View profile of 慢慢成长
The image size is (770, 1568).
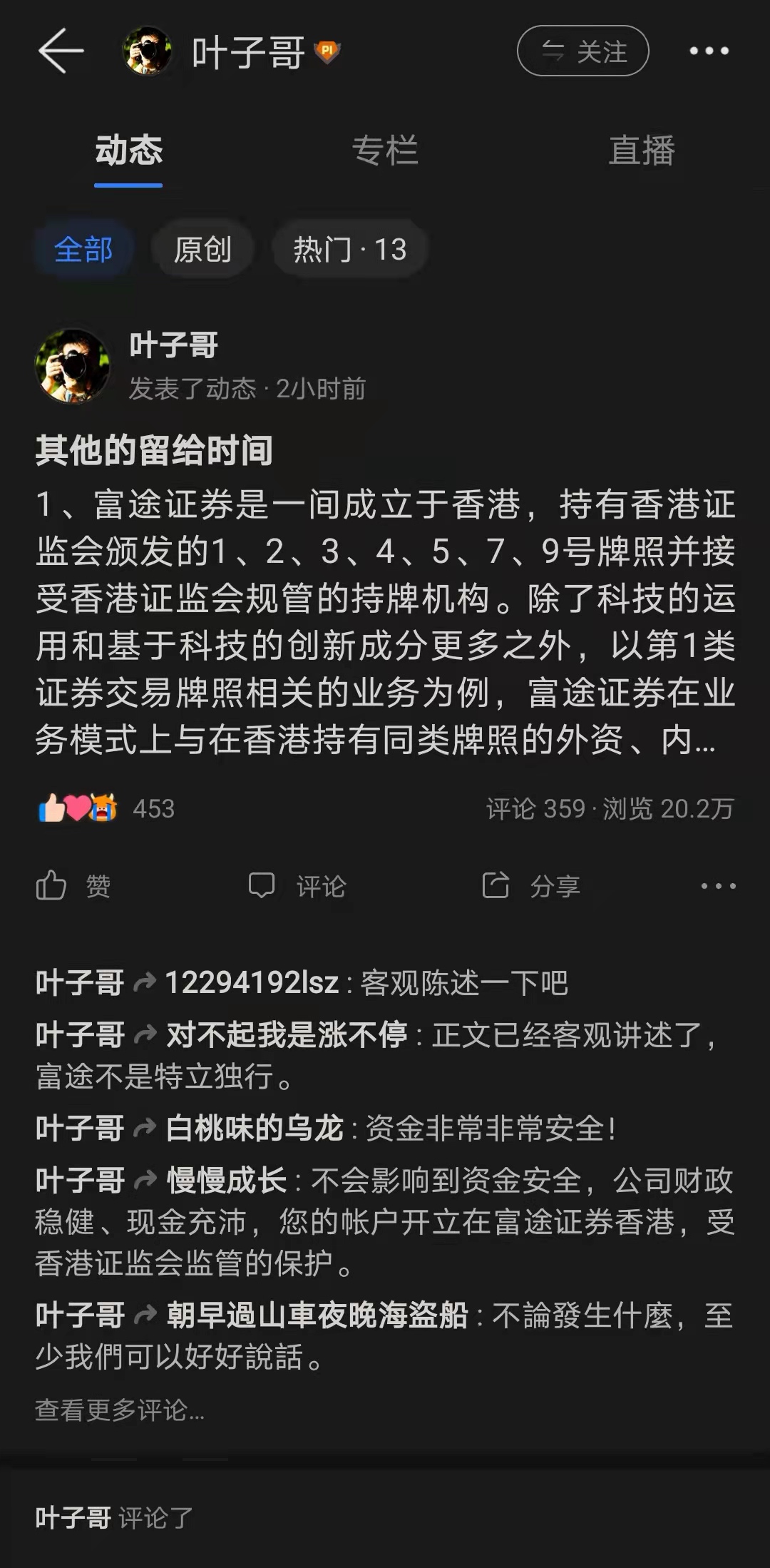[x=227, y=1181]
